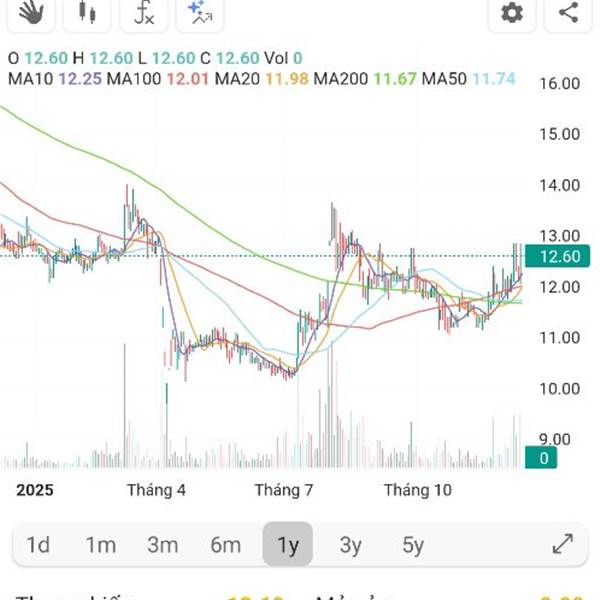Choose the 3y time range
This screenshot has height=600, width=600.
pos(350,545)
